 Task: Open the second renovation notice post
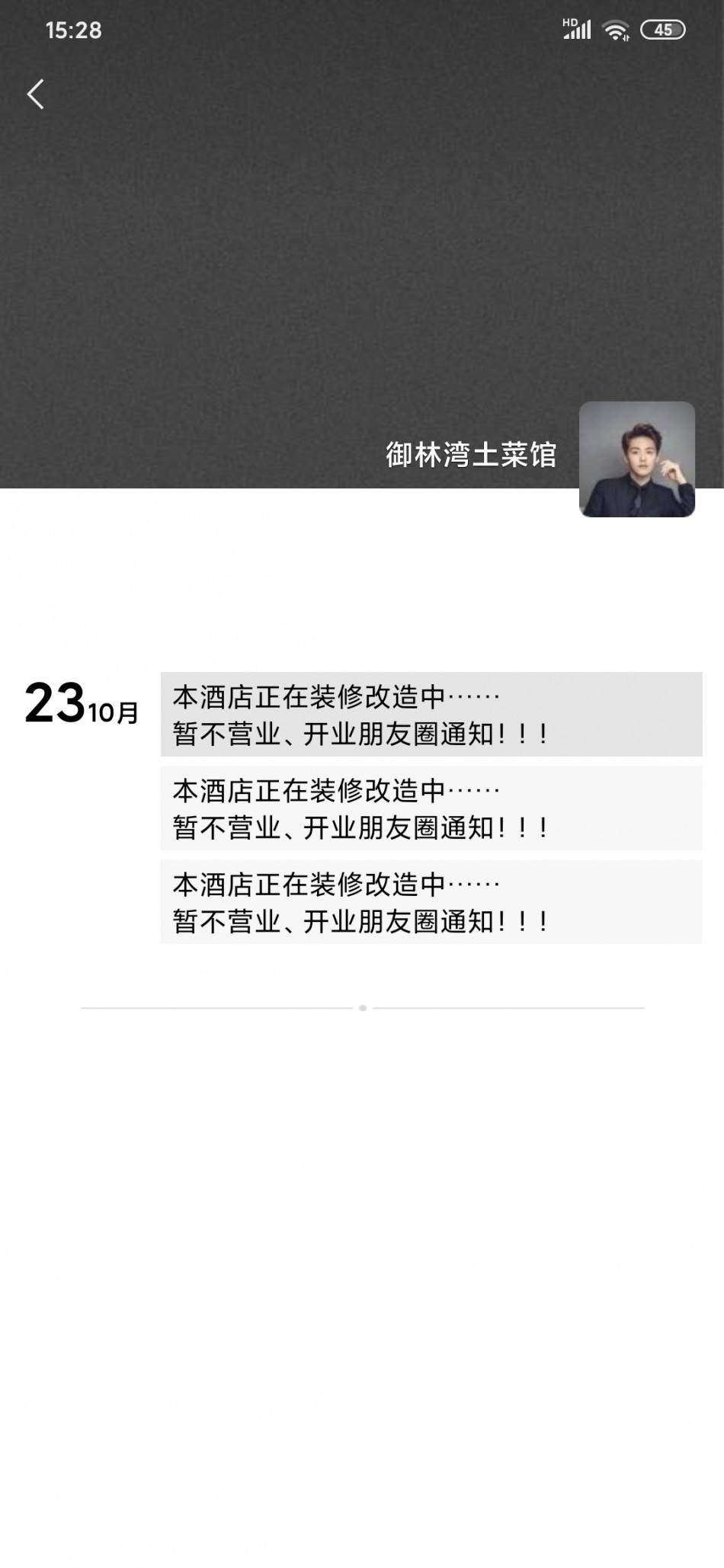tap(431, 808)
